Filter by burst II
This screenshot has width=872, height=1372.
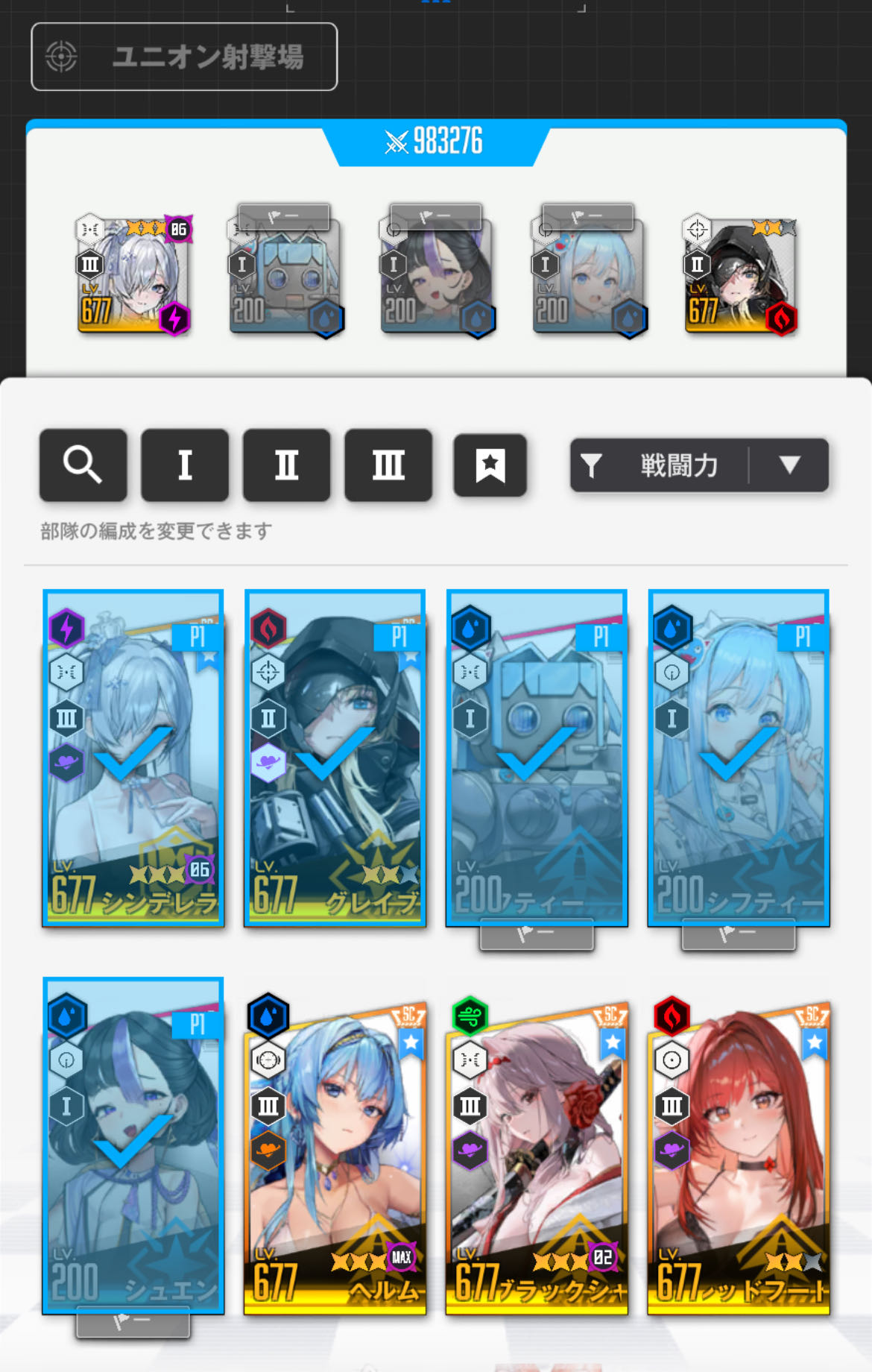286,465
